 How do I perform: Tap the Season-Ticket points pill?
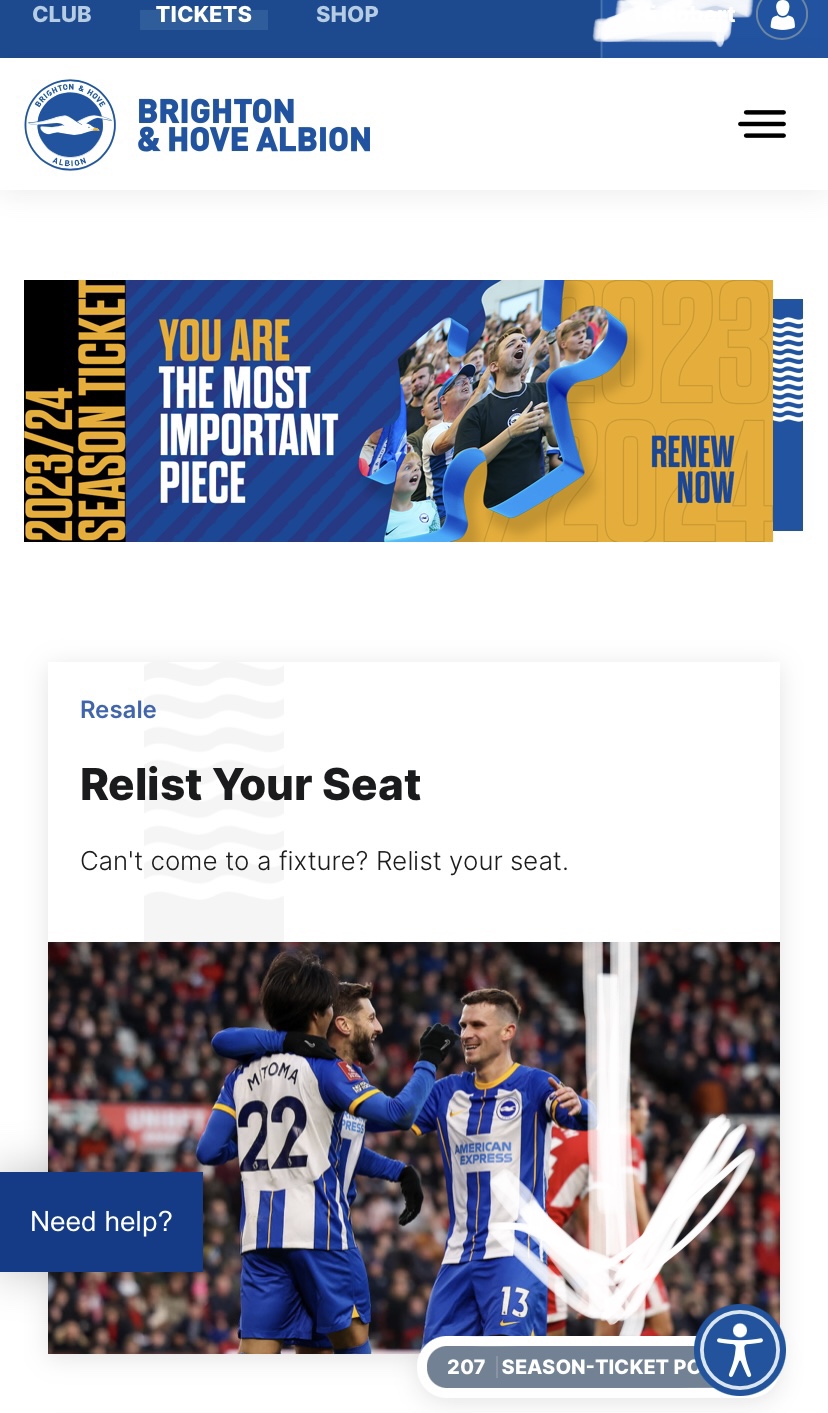pyautogui.click(x=560, y=1367)
